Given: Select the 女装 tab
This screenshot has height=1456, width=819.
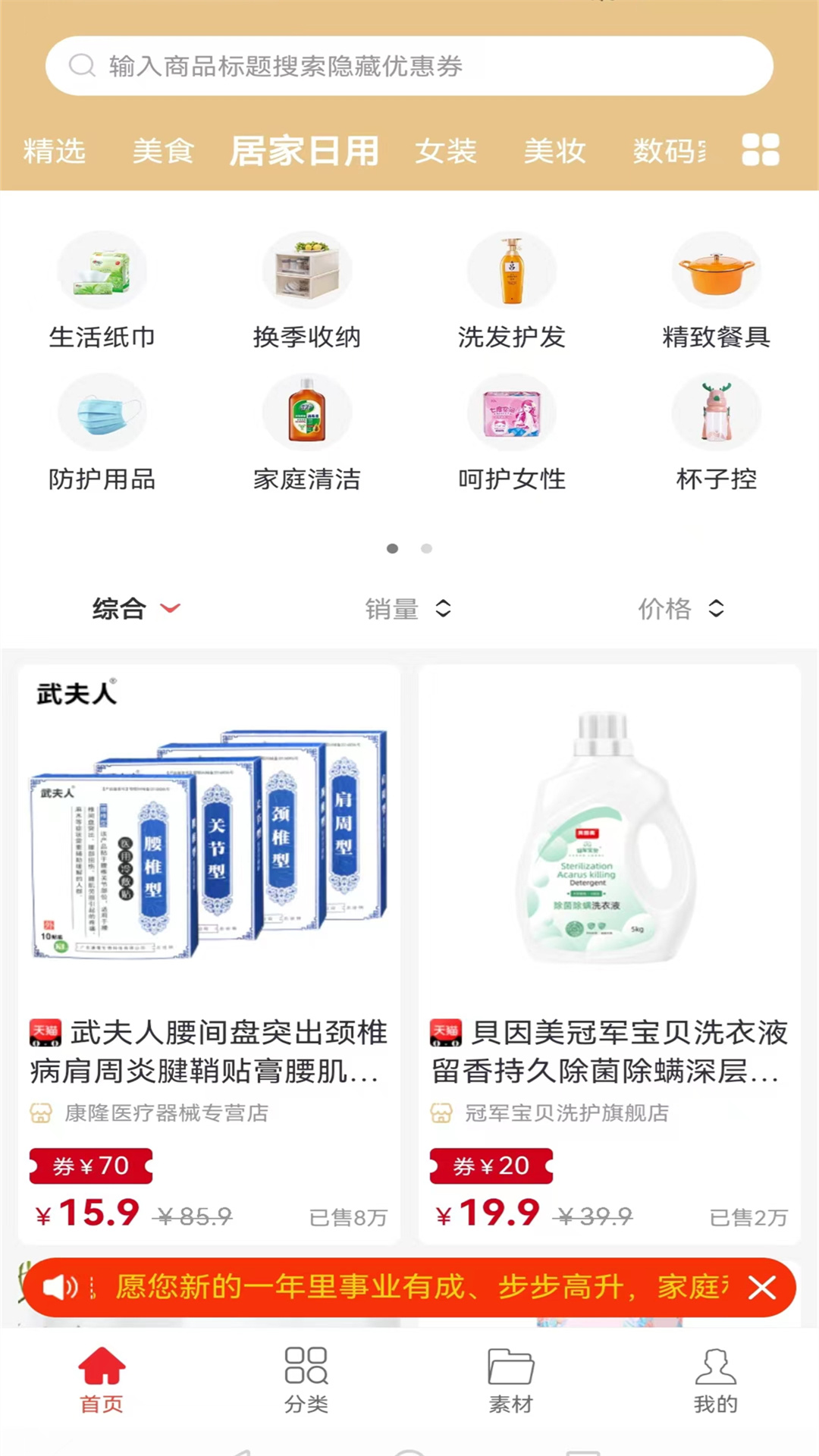Looking at the screenshot, I should [446, 151].
